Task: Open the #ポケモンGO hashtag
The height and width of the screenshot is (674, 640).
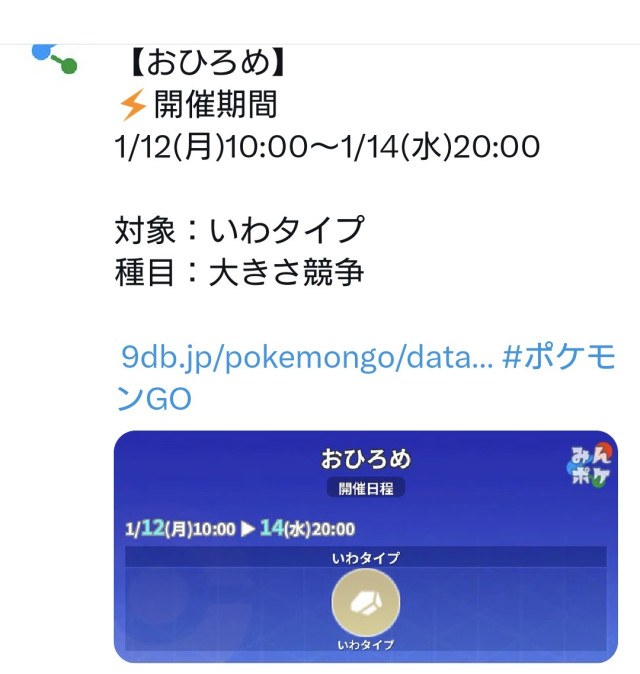Action: [558, 359]
